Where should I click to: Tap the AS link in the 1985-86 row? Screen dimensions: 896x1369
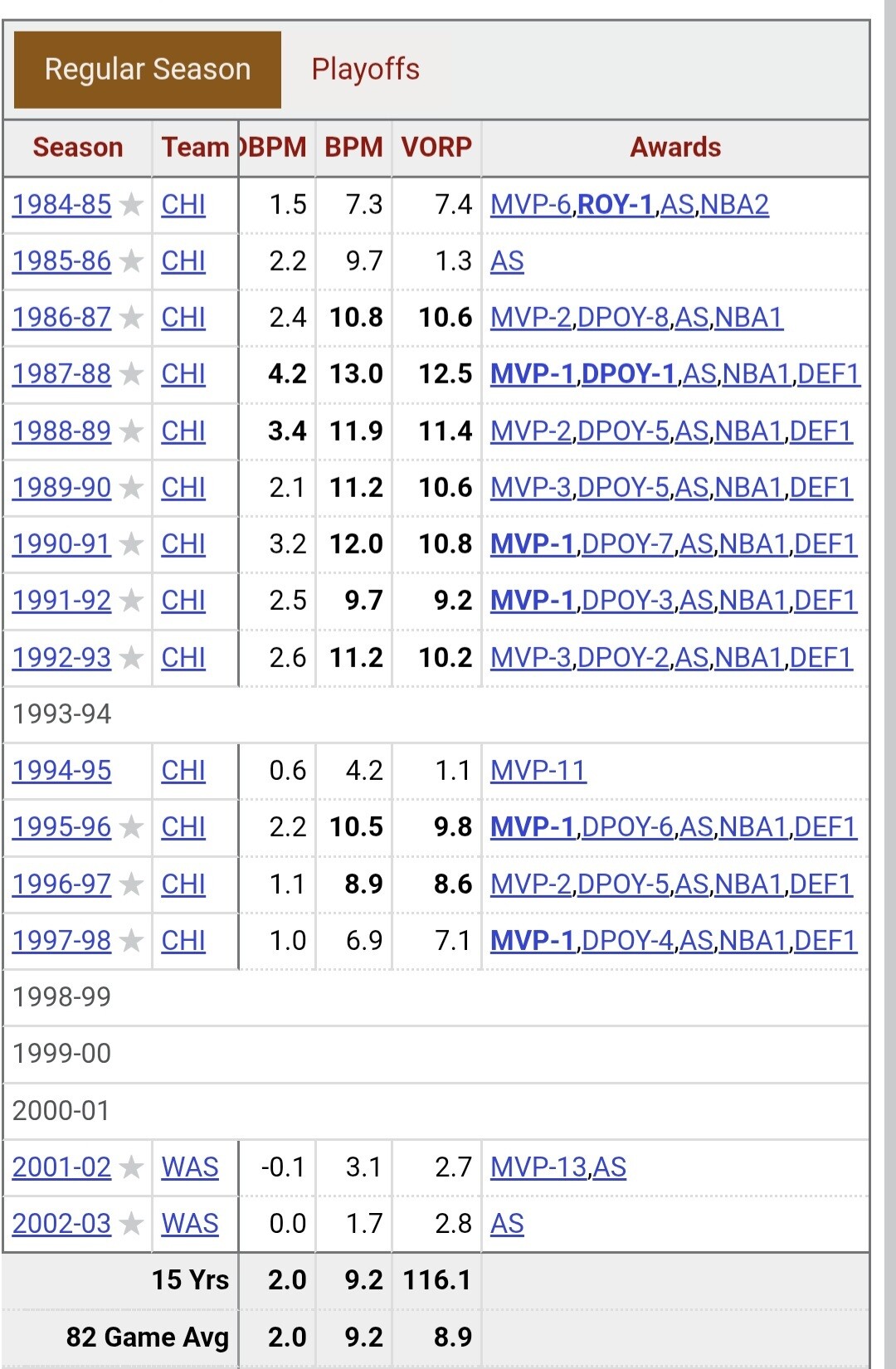pos(507,261)
